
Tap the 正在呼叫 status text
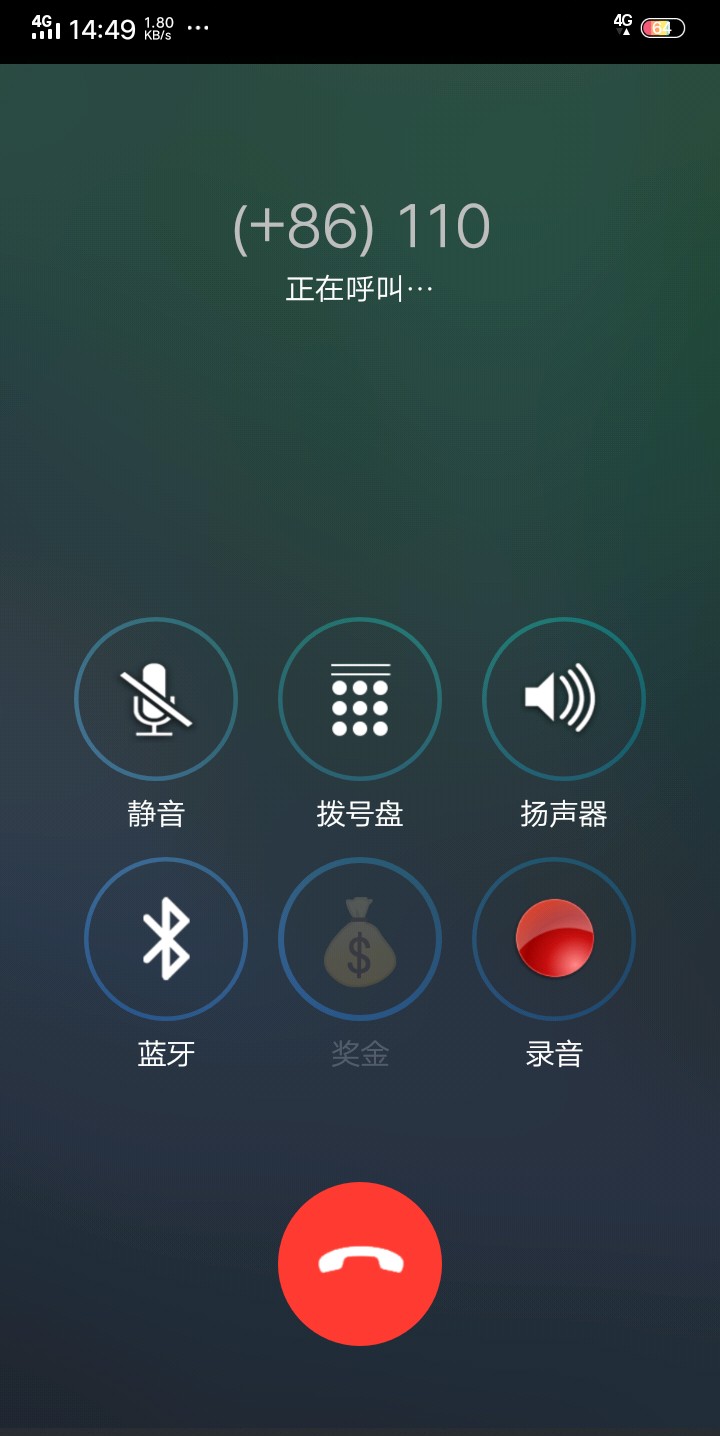(x=360, y=288)
